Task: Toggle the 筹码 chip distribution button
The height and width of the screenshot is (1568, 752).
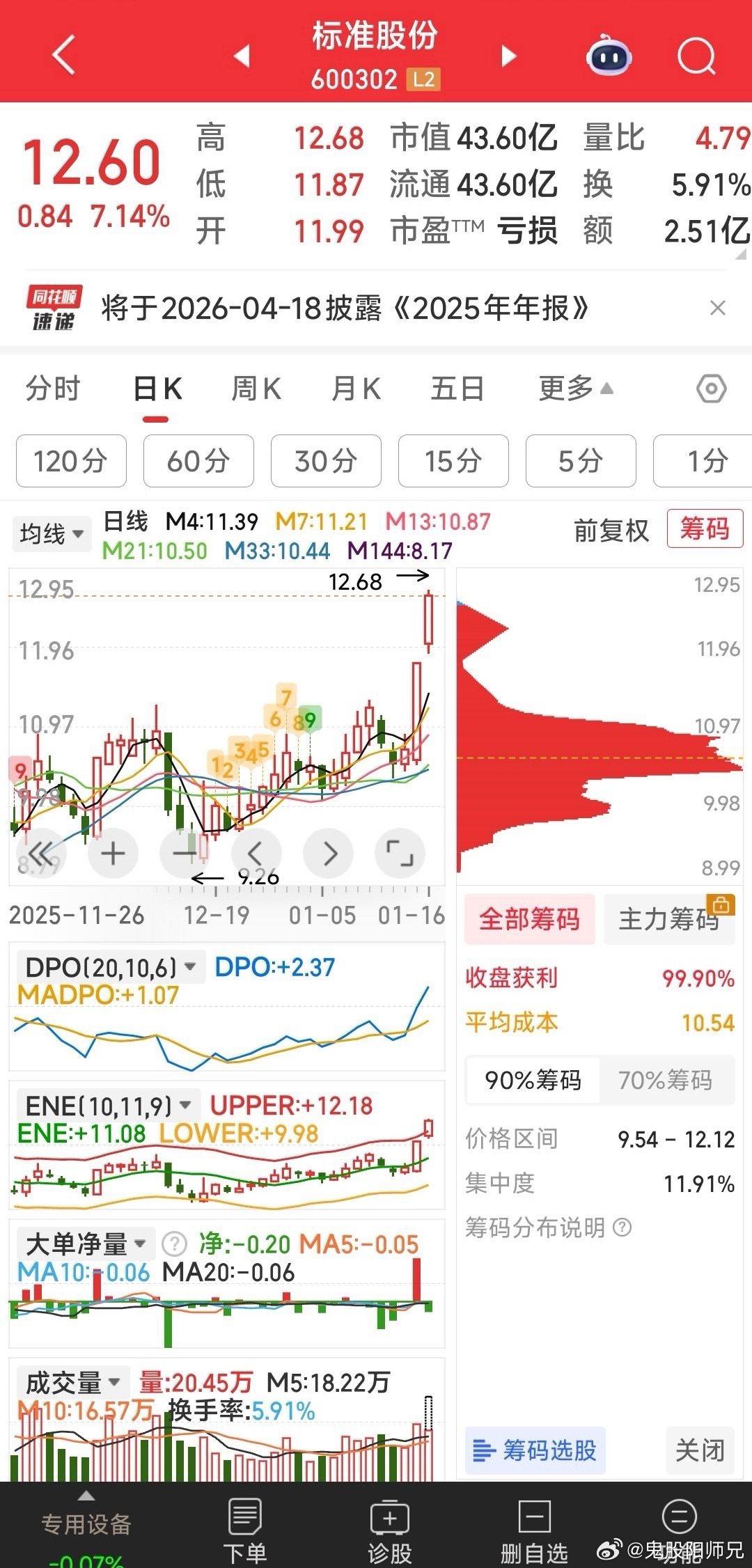Action: pyautogui.click(x=705, y=529)
